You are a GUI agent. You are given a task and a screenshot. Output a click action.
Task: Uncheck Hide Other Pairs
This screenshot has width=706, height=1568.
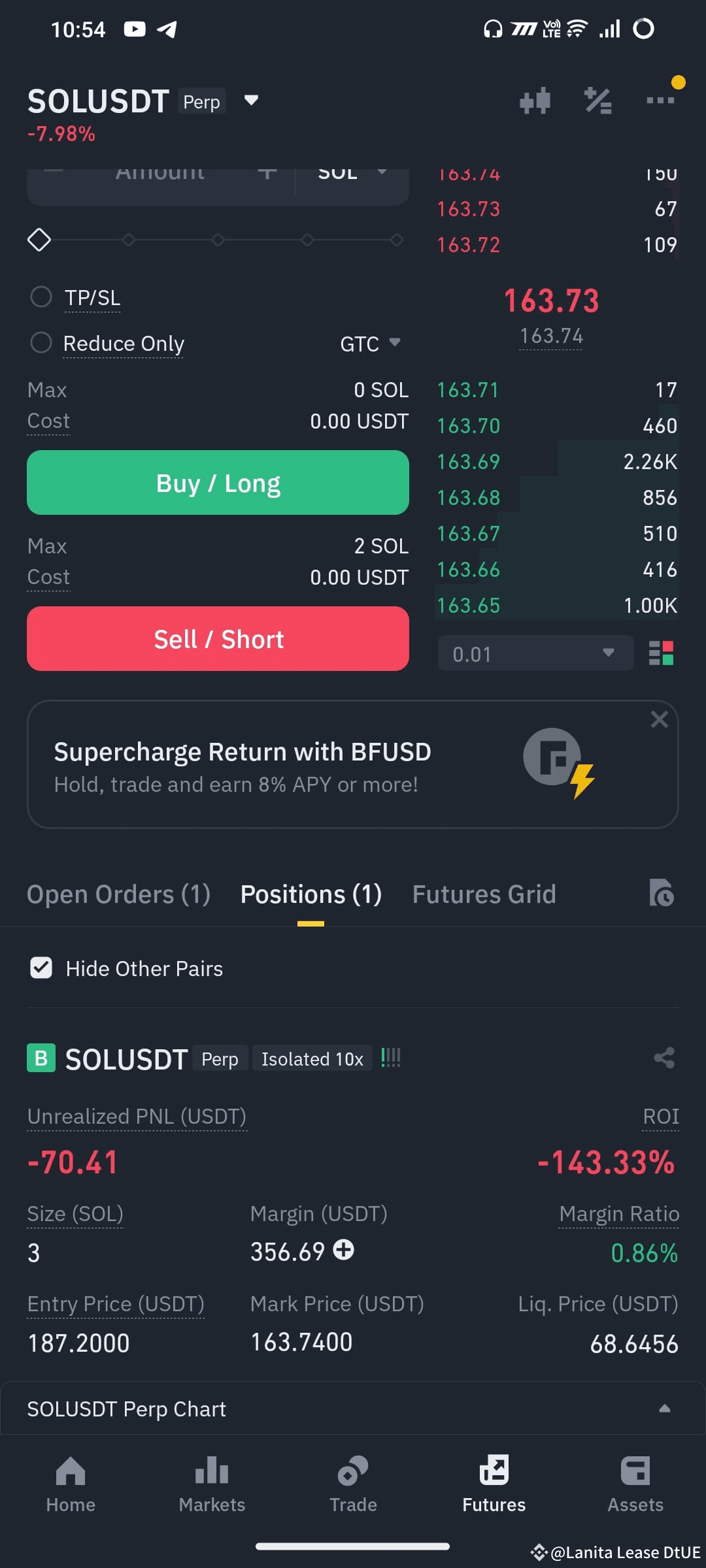(41, 968)
